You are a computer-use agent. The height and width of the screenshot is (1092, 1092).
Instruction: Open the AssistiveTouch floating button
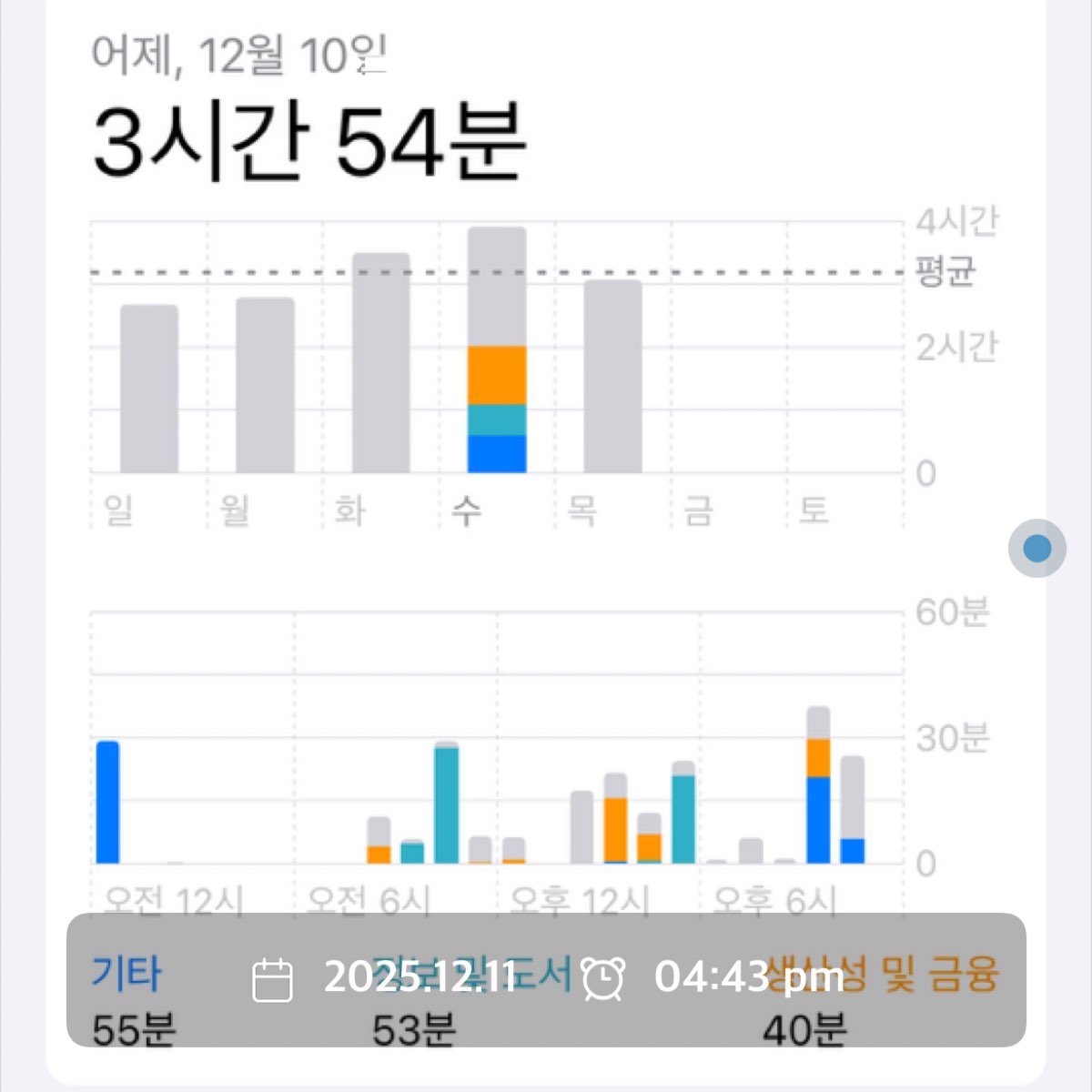[x=1036, y=548]
